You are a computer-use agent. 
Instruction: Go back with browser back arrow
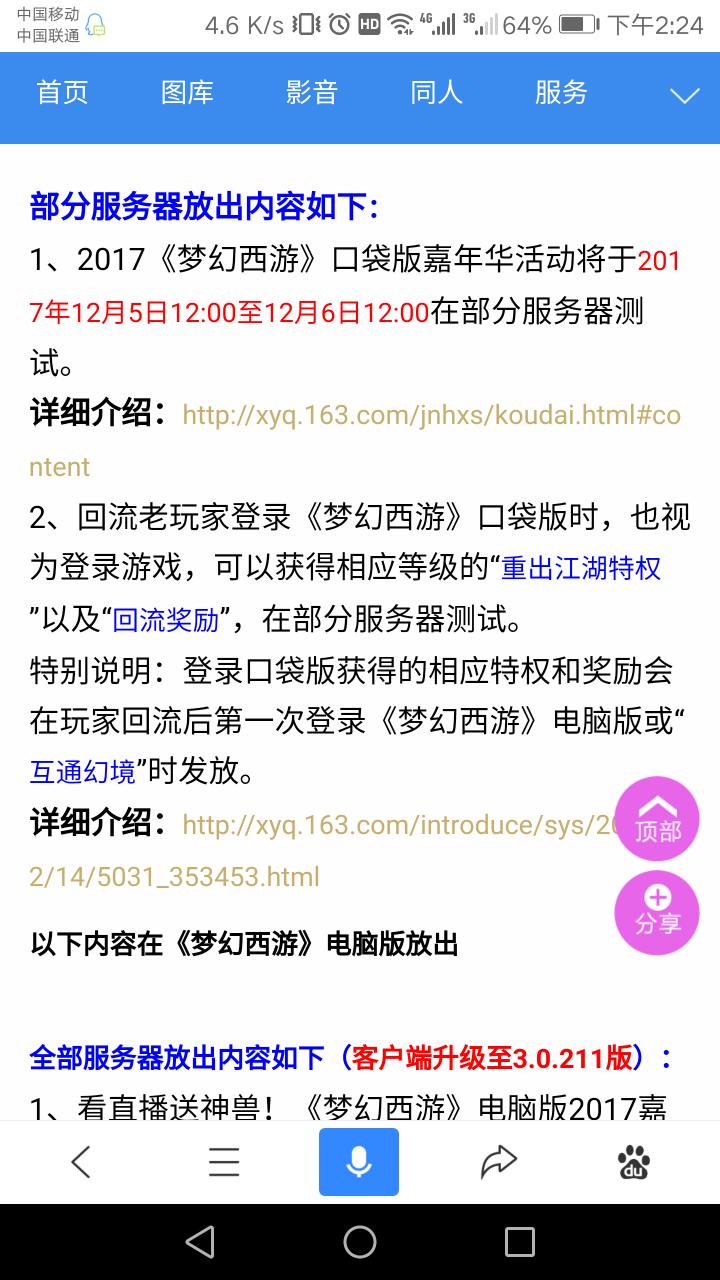[81, 1161]
